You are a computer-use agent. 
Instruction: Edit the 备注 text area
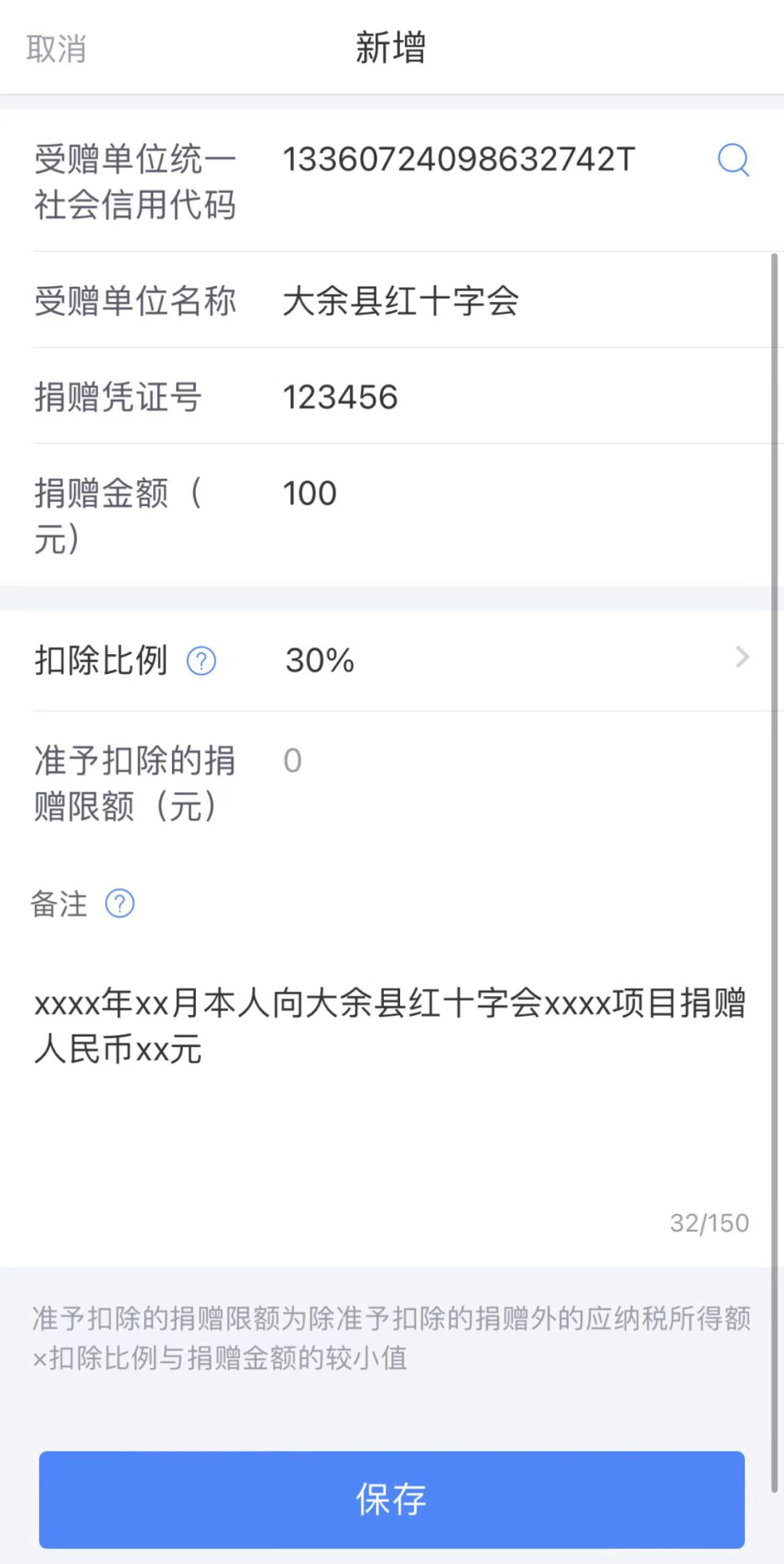[x=391, y=1075]
